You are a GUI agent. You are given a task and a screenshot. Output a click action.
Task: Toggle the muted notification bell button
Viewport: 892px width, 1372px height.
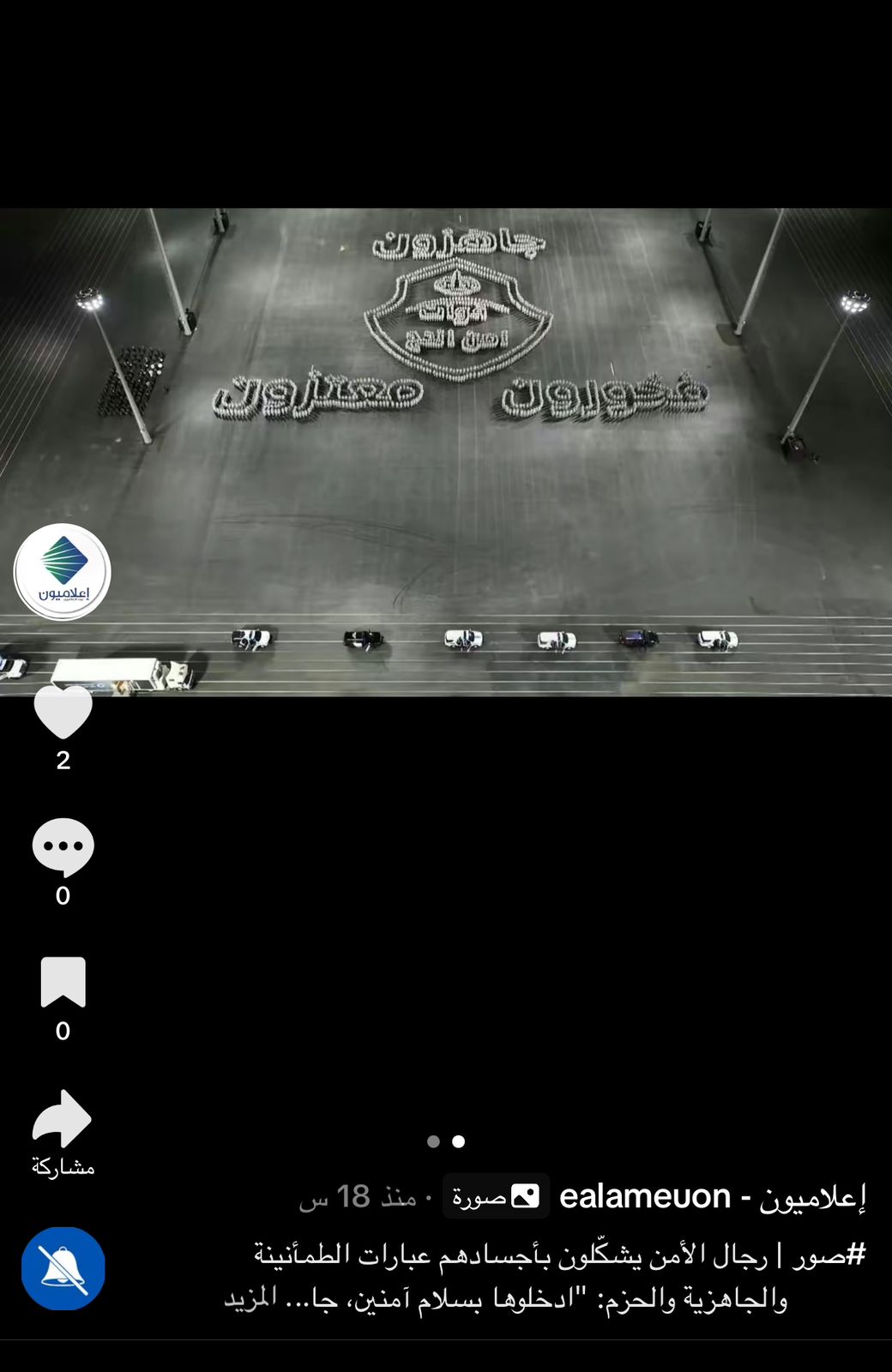tap(63, 1268)
